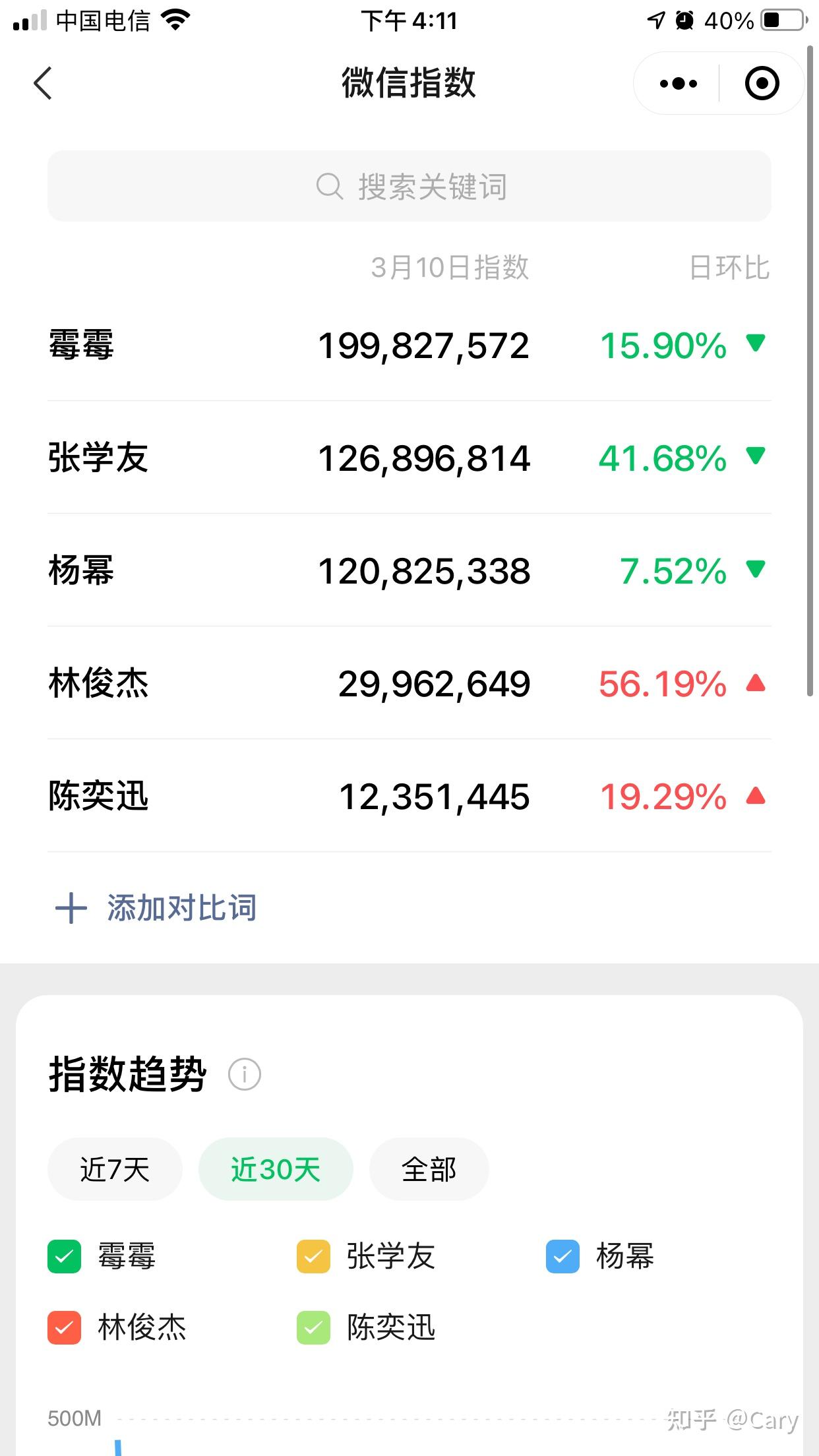The image size is (819, 1456).
Task: Toggle the red 林俊杰 legend checkbox
Action: click(x=63, y=1327)
